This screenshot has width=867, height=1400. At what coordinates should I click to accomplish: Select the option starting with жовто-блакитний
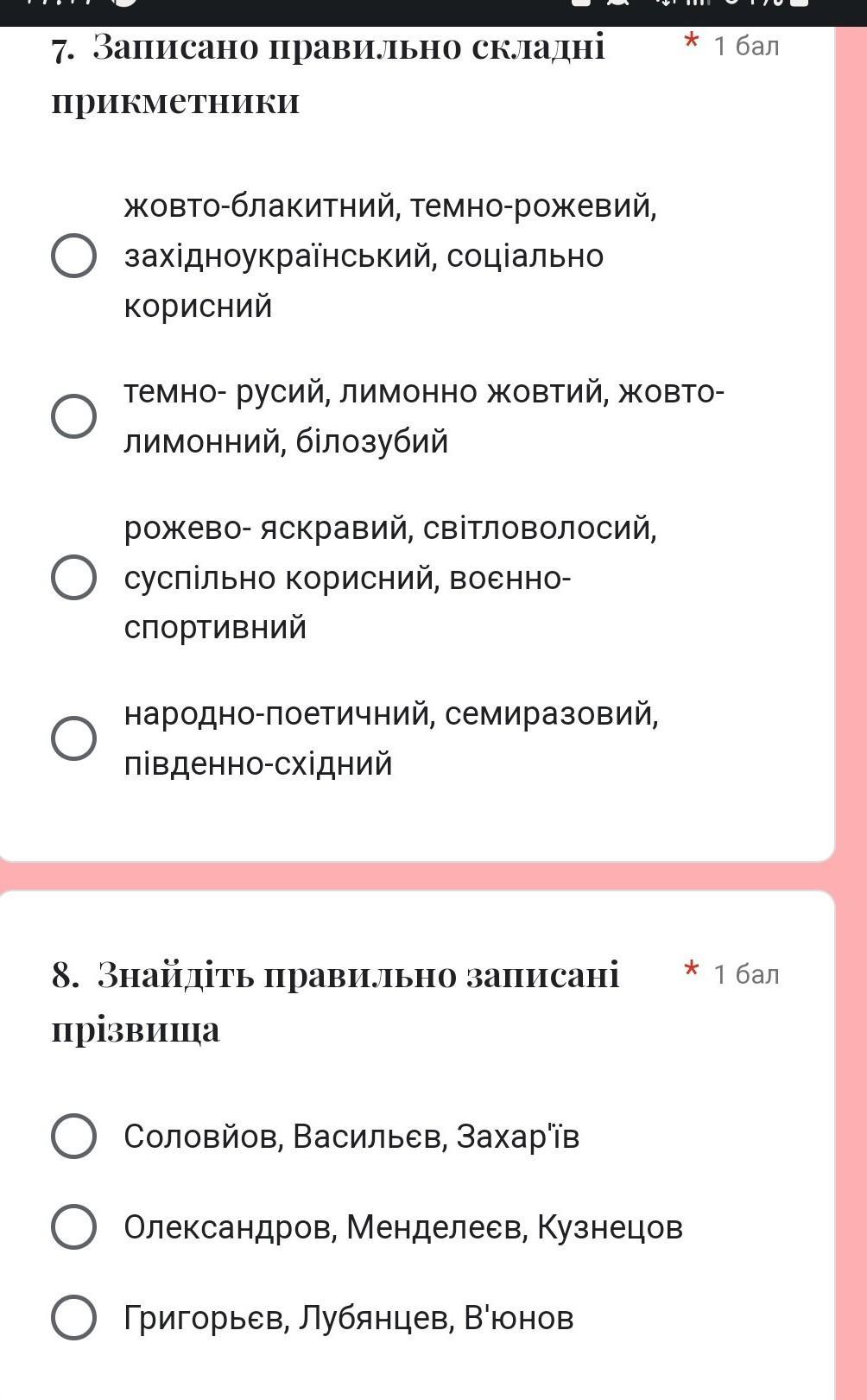[x=73, y=256]
